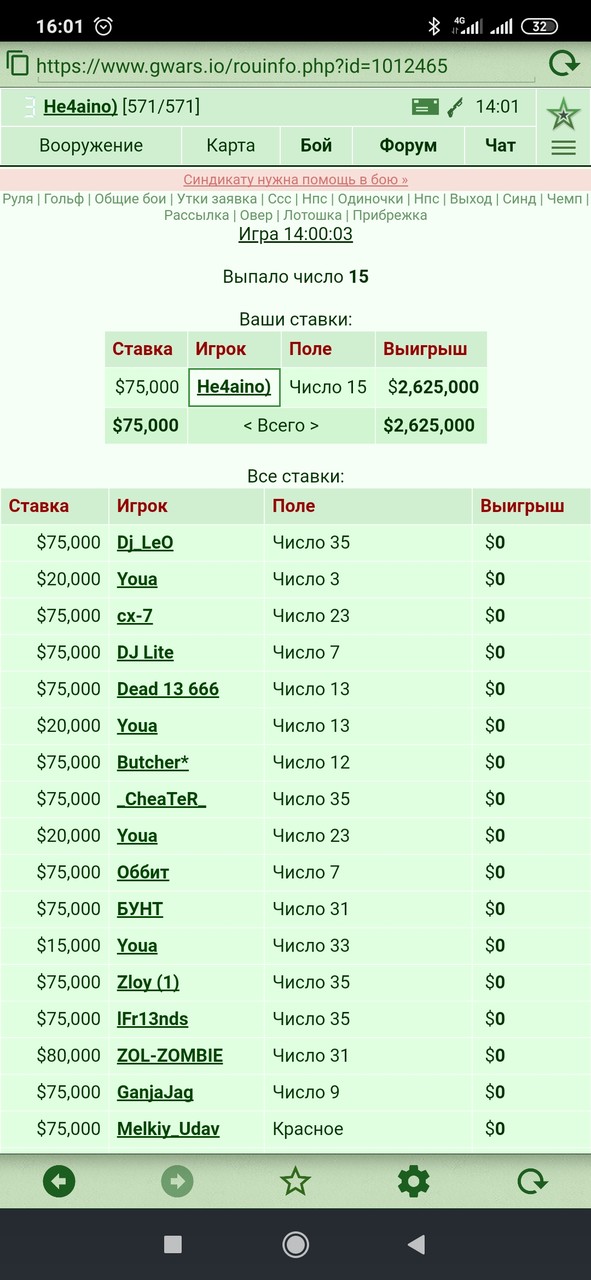Screen dimensions: 591x1280
Task: View Dead 13 666 player page
Action: 168,689
